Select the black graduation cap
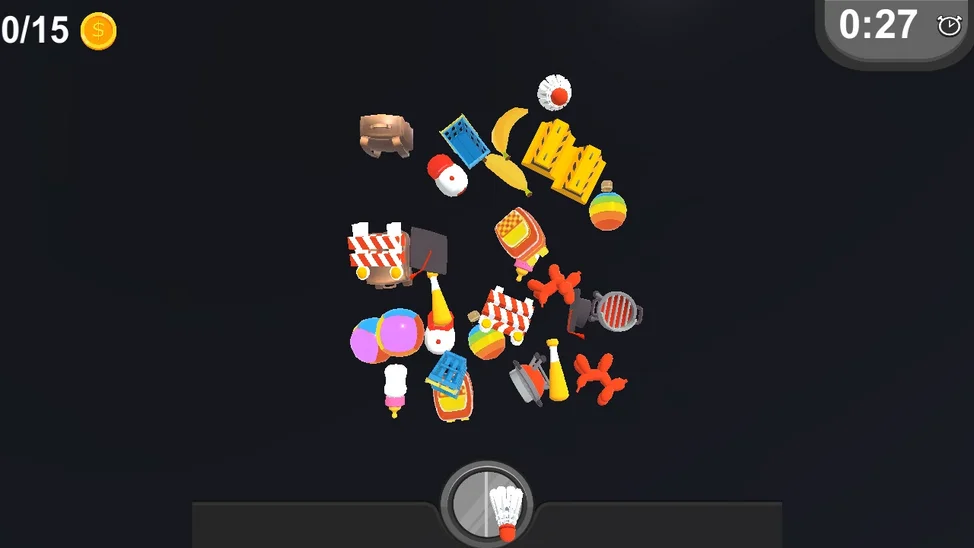Viewport: 974px width, 548px height. 428,248
